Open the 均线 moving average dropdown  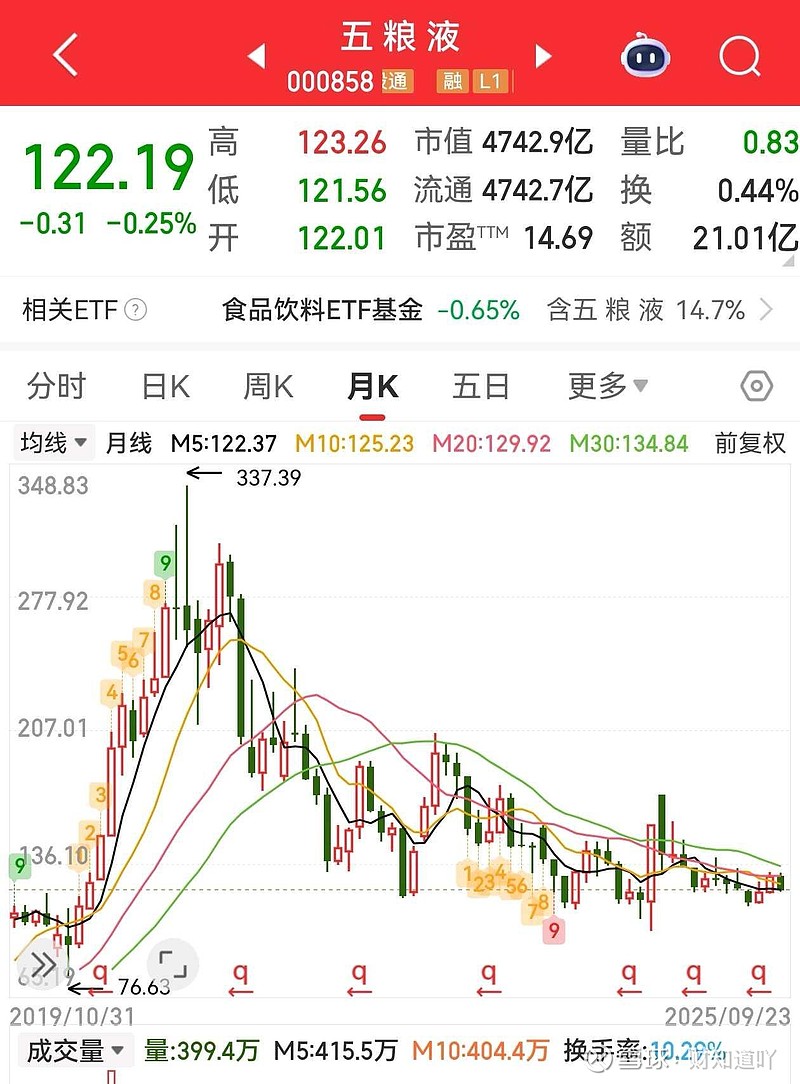(52, 443)
